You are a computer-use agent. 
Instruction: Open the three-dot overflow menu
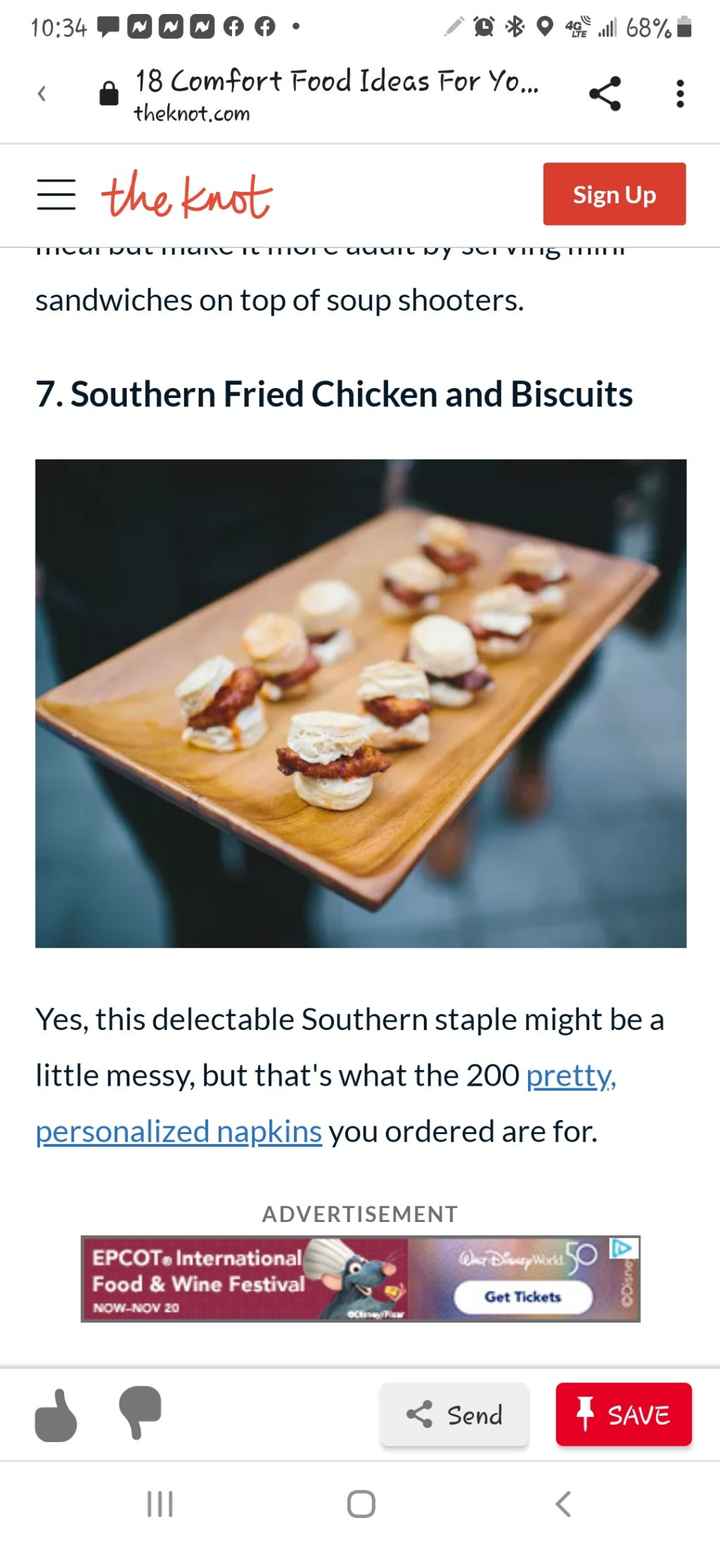point(680,94)
